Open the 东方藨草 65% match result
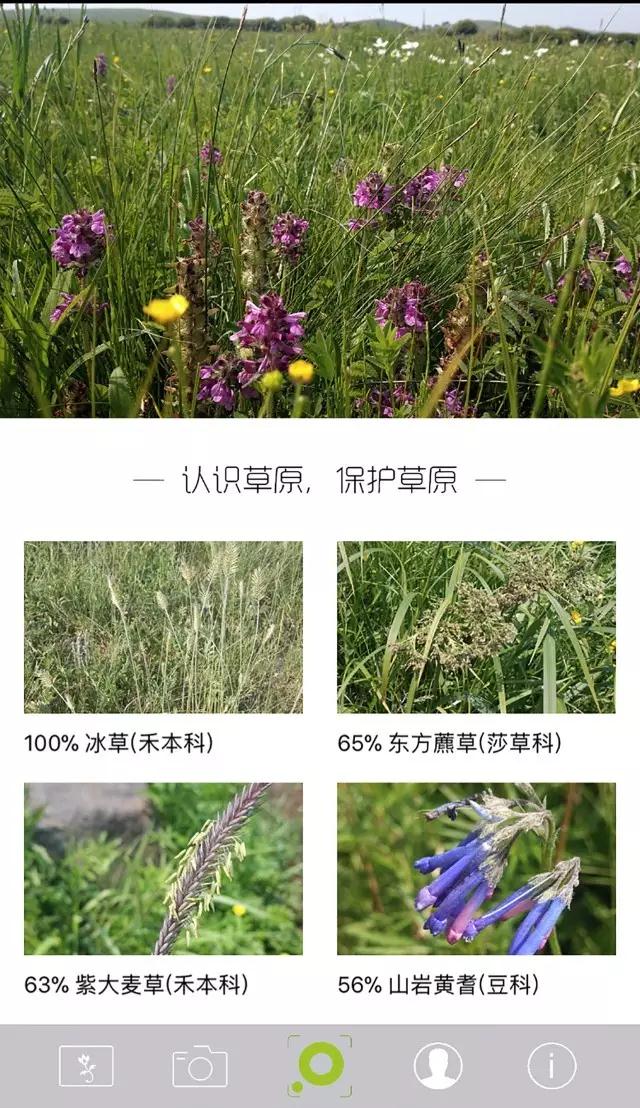 pyautogui.click(x=476, y=627)
